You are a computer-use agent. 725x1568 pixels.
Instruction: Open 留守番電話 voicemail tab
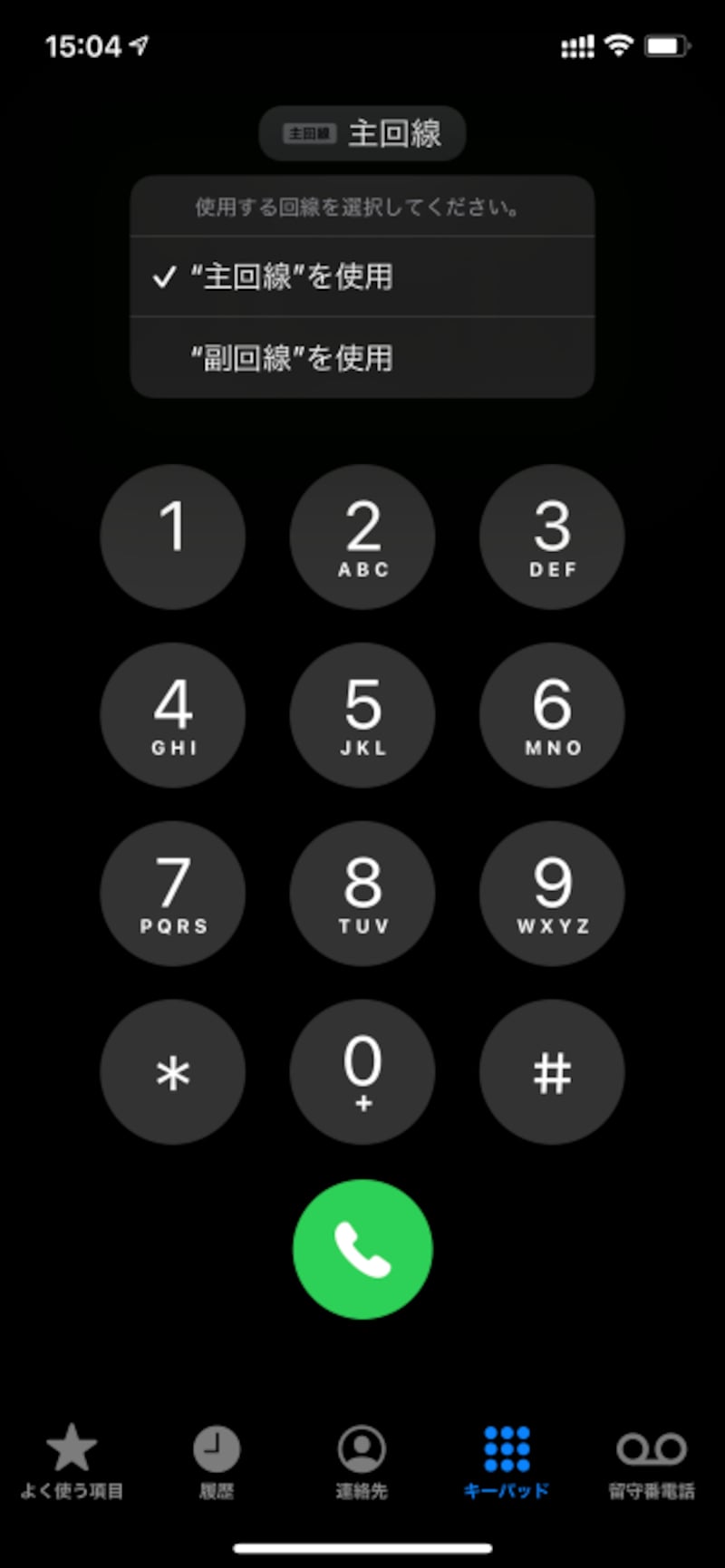[652, 1461]
